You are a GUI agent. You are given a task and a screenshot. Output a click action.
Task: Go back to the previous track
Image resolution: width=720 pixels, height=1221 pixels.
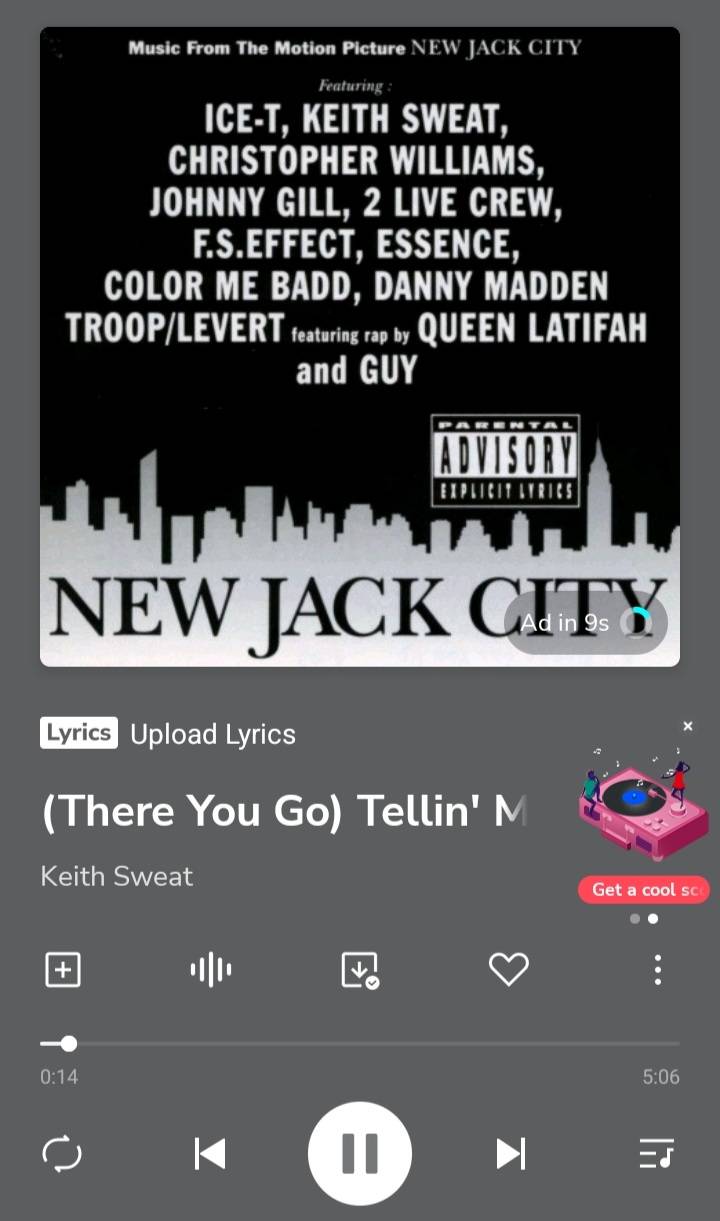click(209, 1154)
